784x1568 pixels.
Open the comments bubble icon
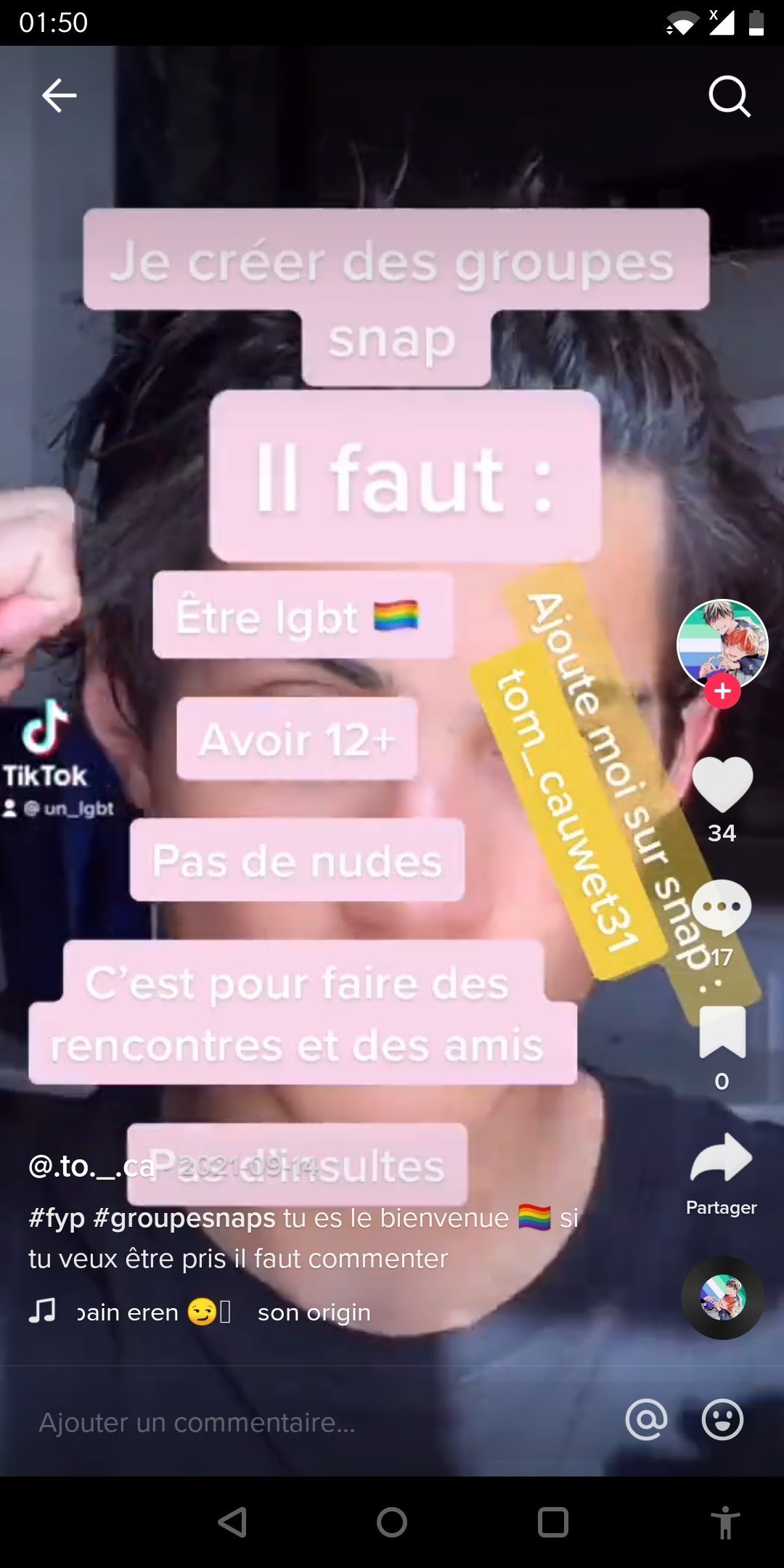coord(722,908)
